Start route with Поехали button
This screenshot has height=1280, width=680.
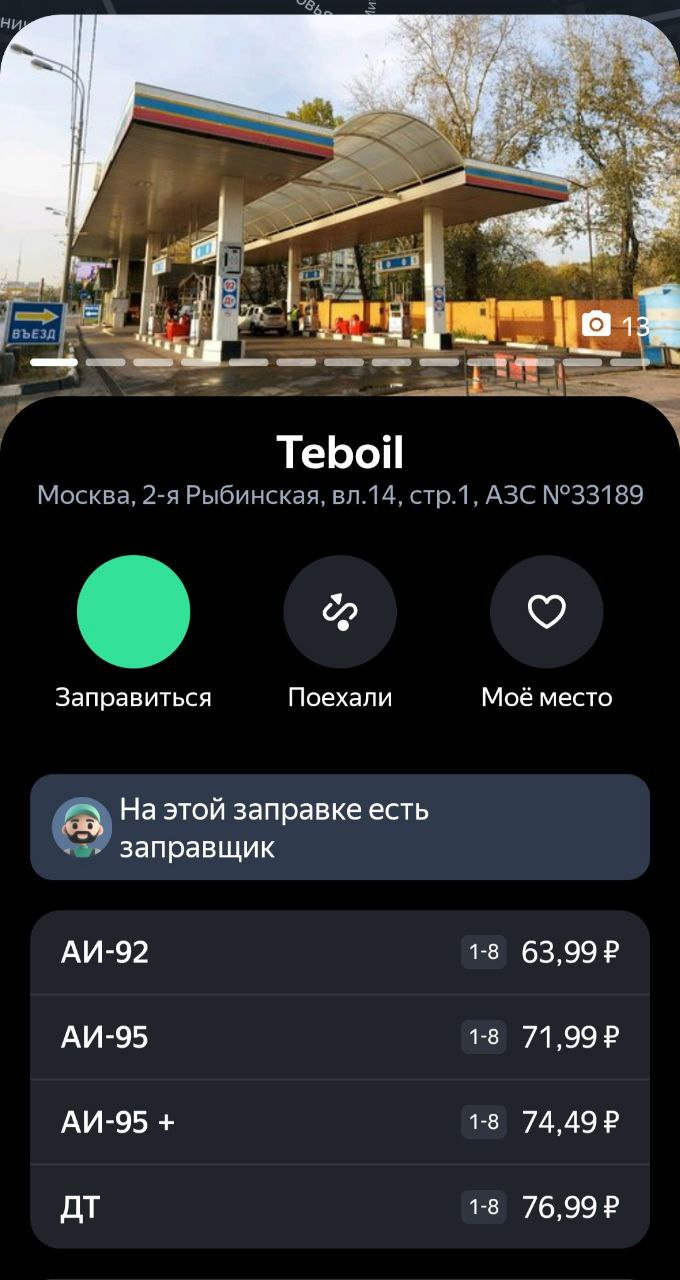[x=340, y=611]
